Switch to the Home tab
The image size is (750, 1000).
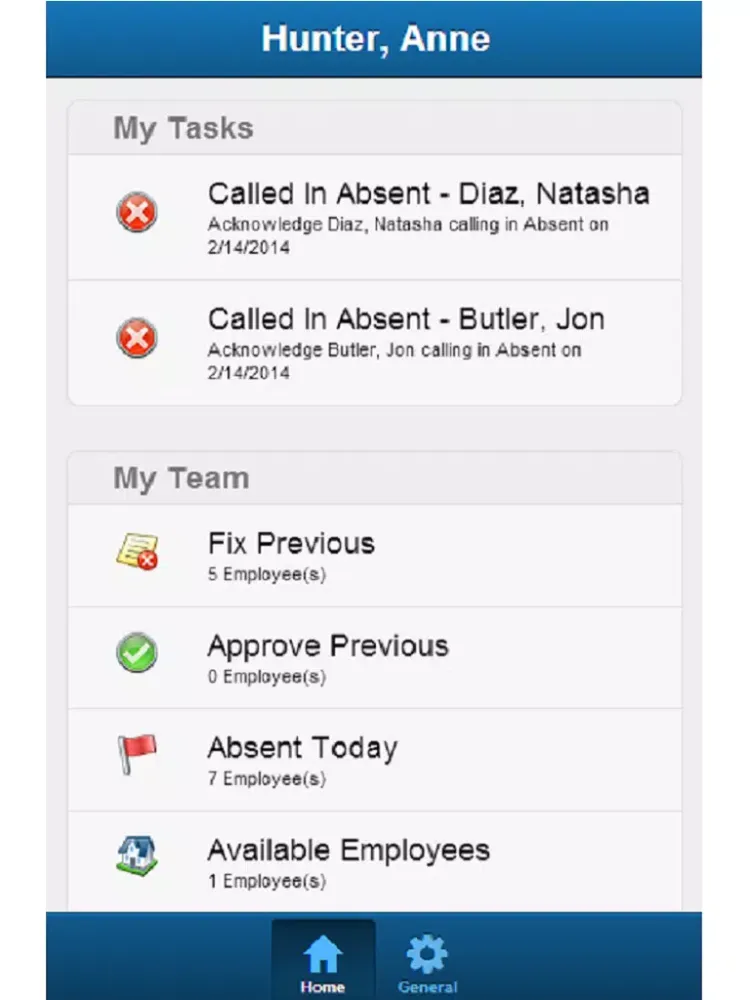[x=323, y=963]
